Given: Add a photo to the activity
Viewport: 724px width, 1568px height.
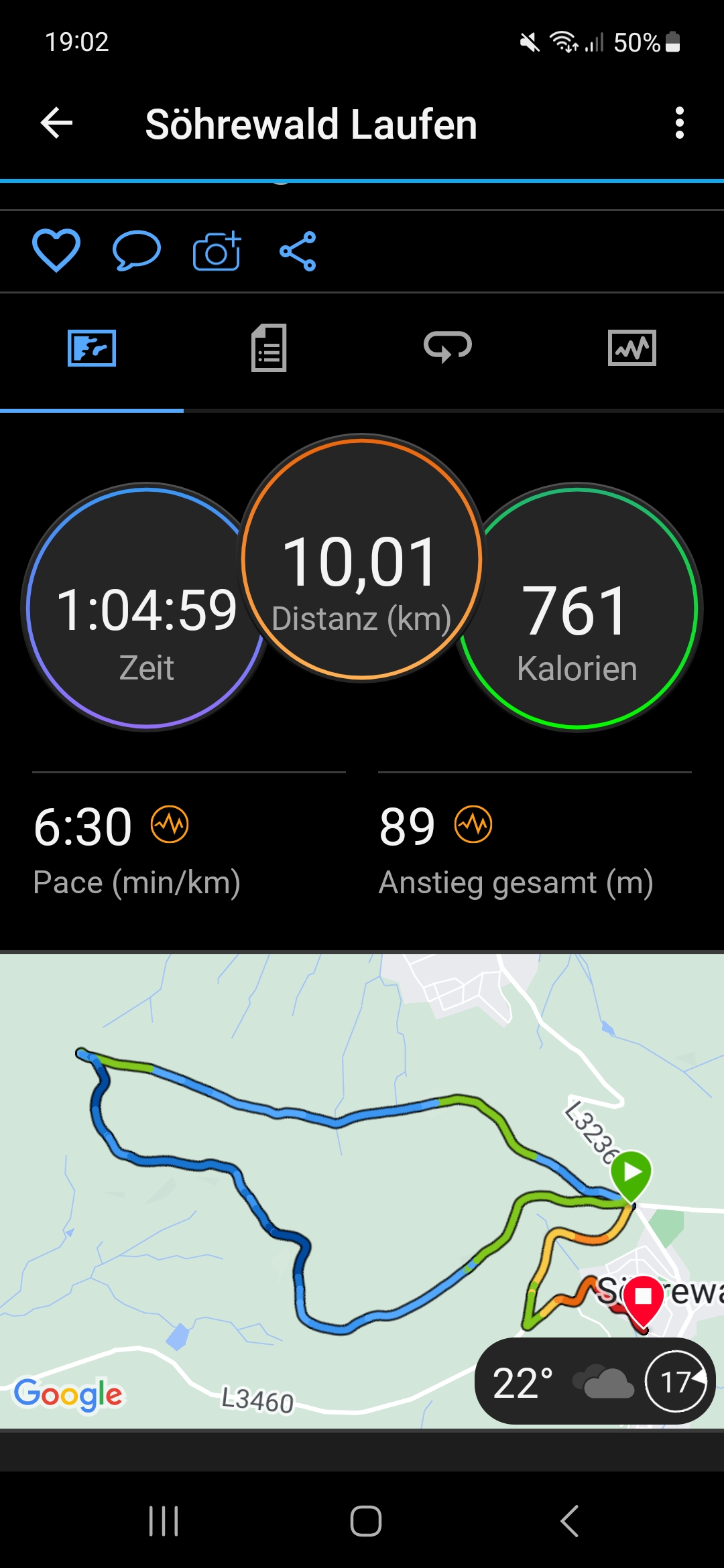Looking at the screenshot, I should pyautogui.click(x=217, y=251).
